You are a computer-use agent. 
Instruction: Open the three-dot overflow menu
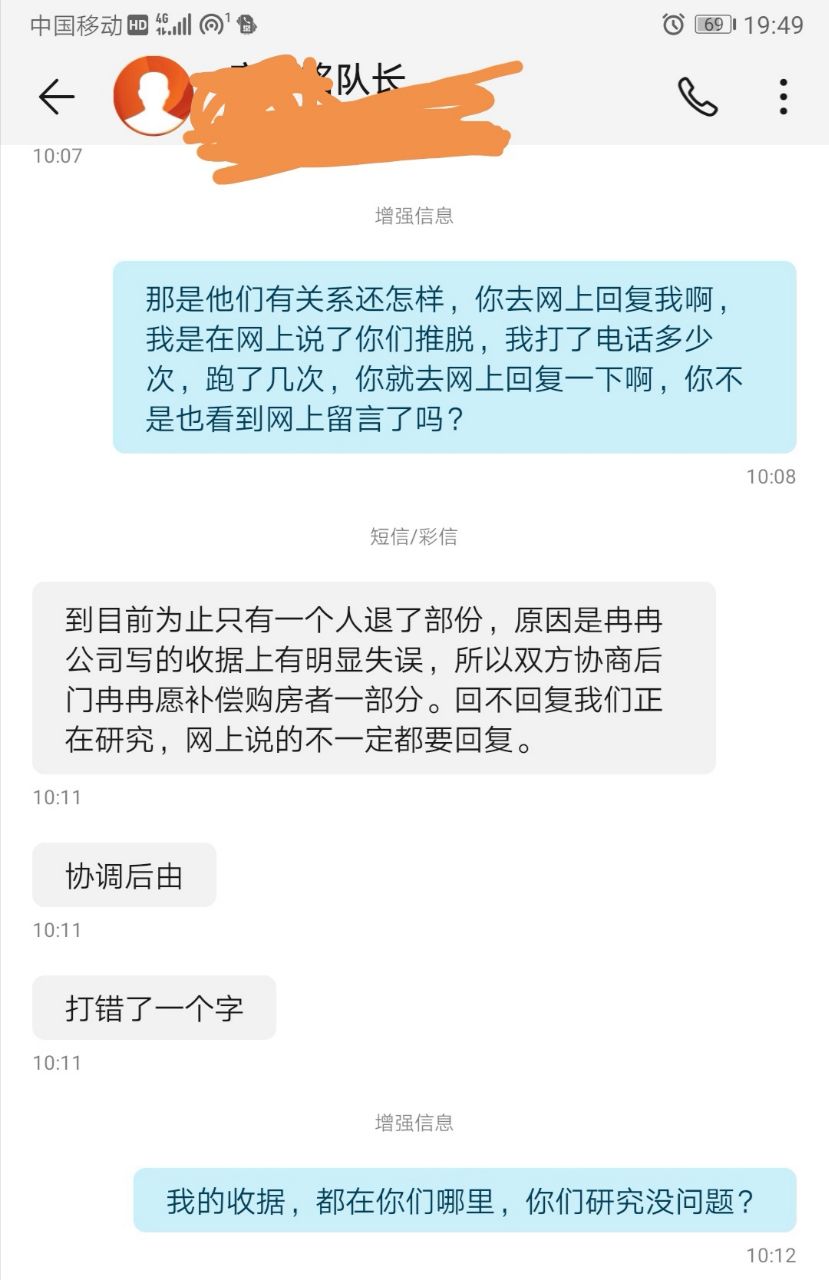(x=784, y=97)
